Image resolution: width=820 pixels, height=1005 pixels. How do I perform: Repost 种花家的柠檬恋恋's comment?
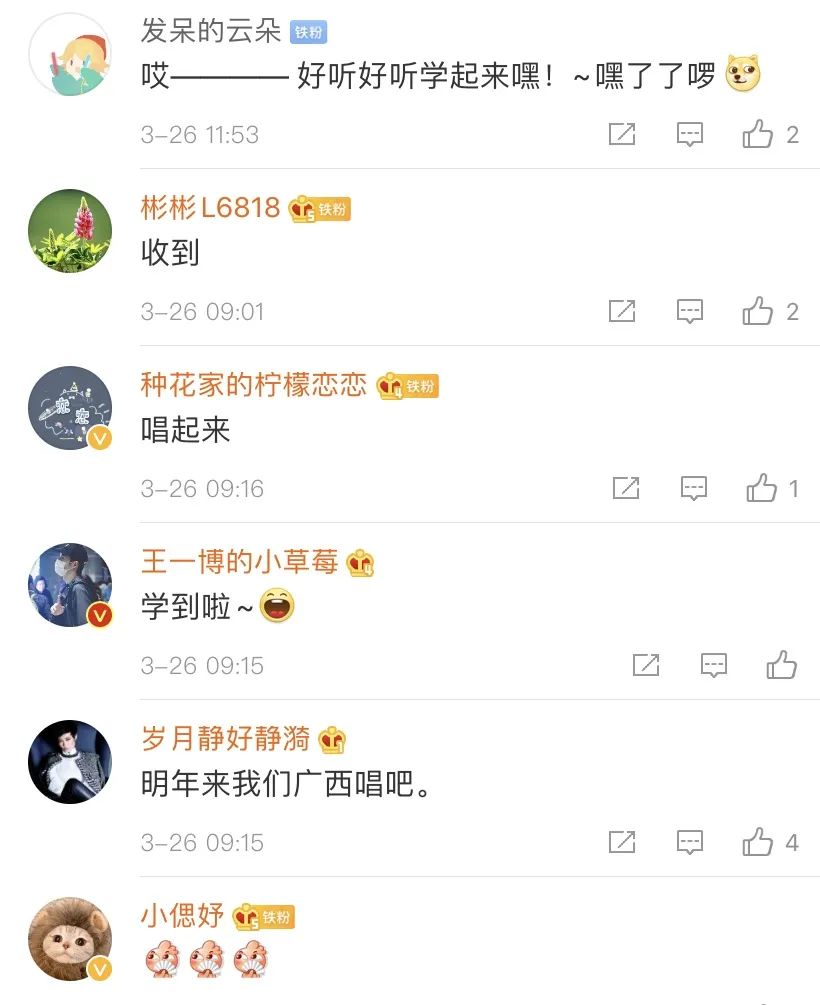[x=626, y=488]
